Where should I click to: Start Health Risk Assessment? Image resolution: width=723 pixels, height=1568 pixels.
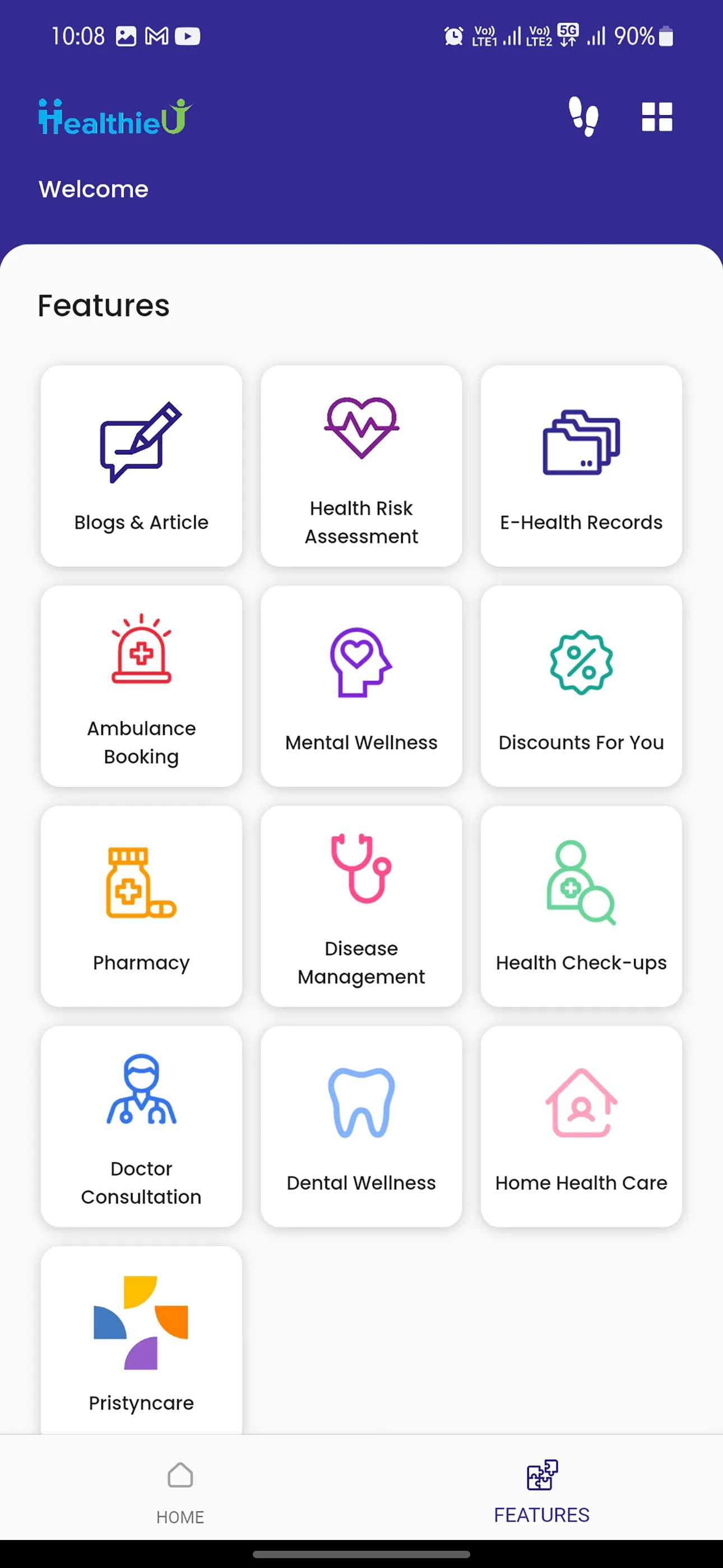pyautogui.click(x=361, y=465)
